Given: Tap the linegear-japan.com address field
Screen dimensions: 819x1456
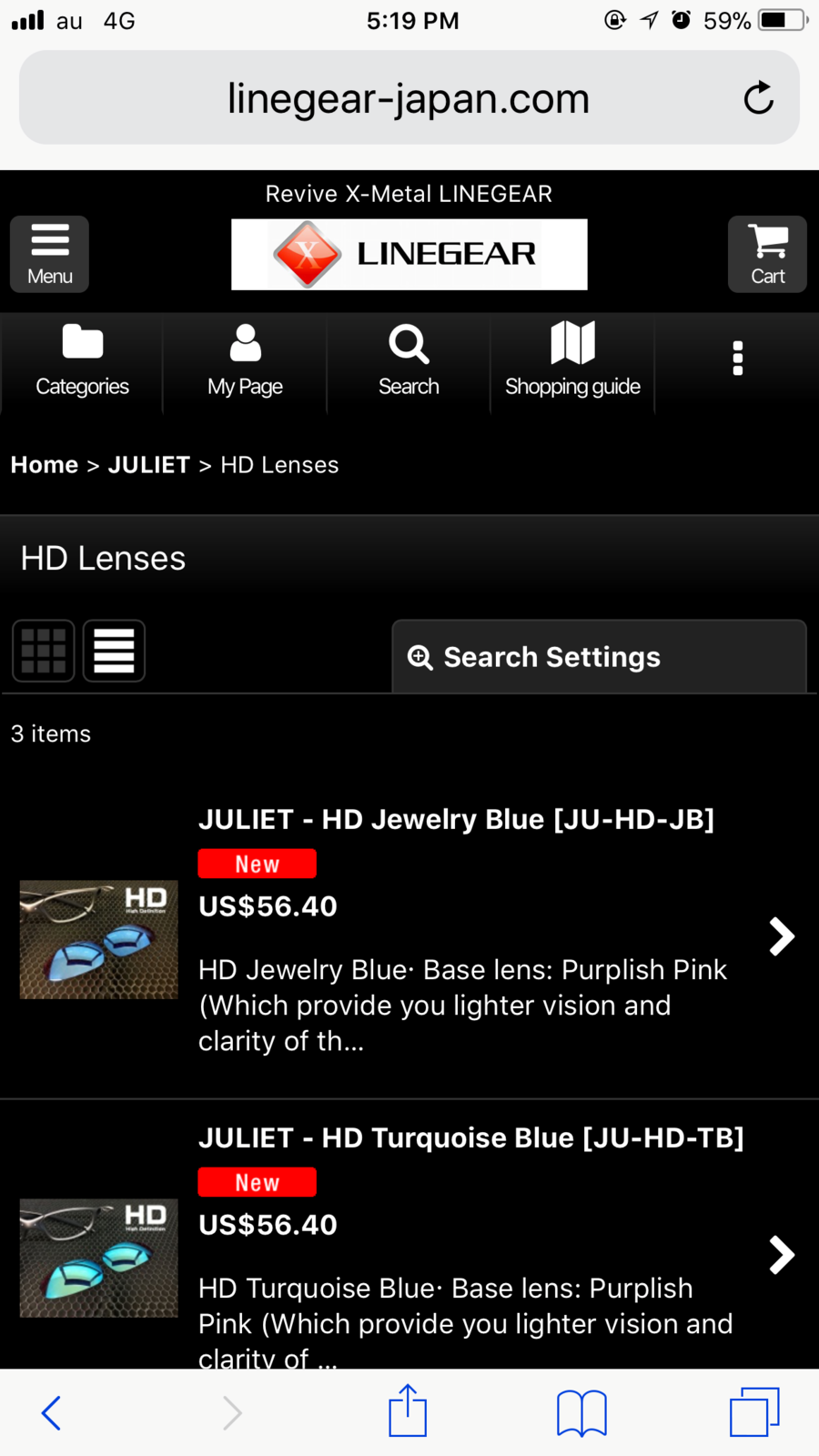Looking at the screenshot, I should pyautogui.click(x=408, y=98).
